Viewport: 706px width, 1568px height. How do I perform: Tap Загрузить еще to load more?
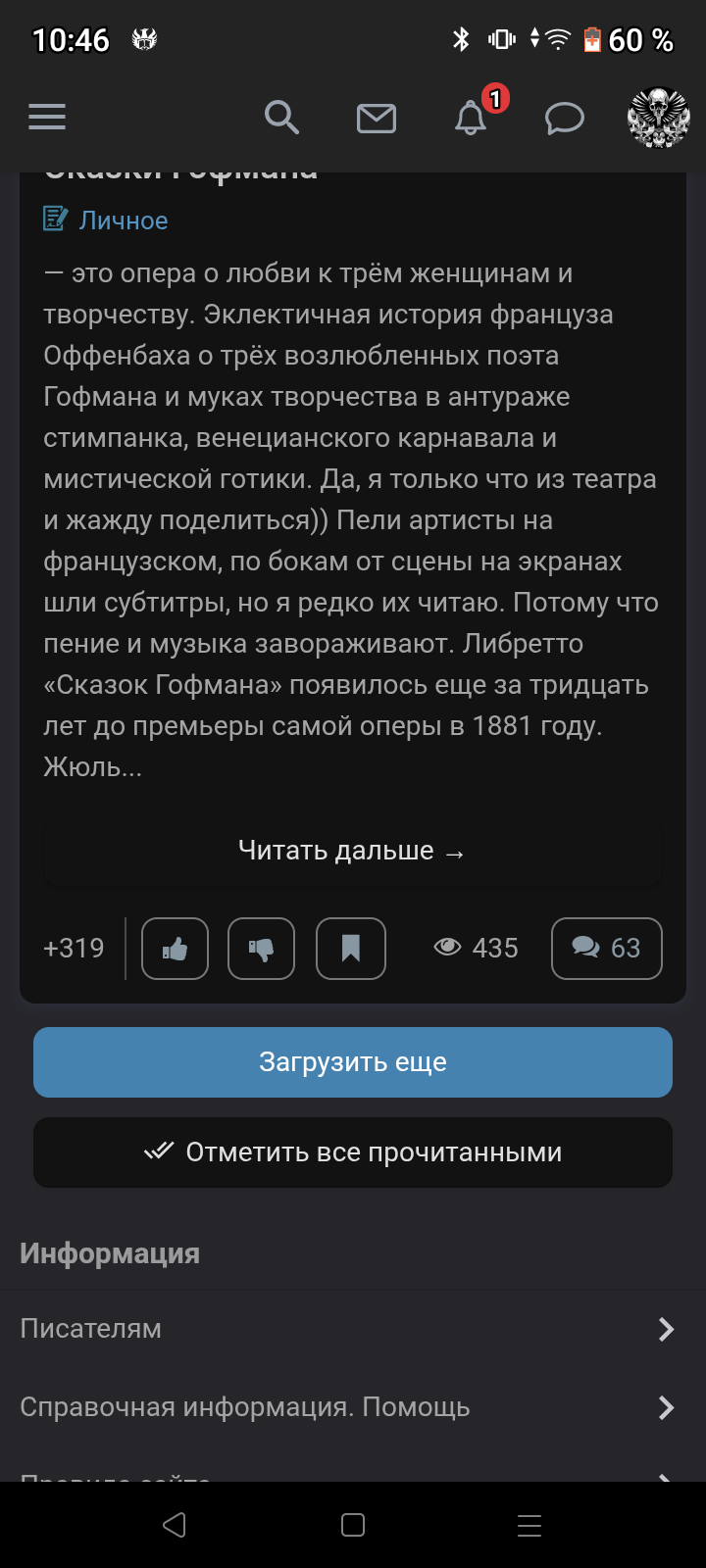pyautogui.click(x=353, y=1062)
